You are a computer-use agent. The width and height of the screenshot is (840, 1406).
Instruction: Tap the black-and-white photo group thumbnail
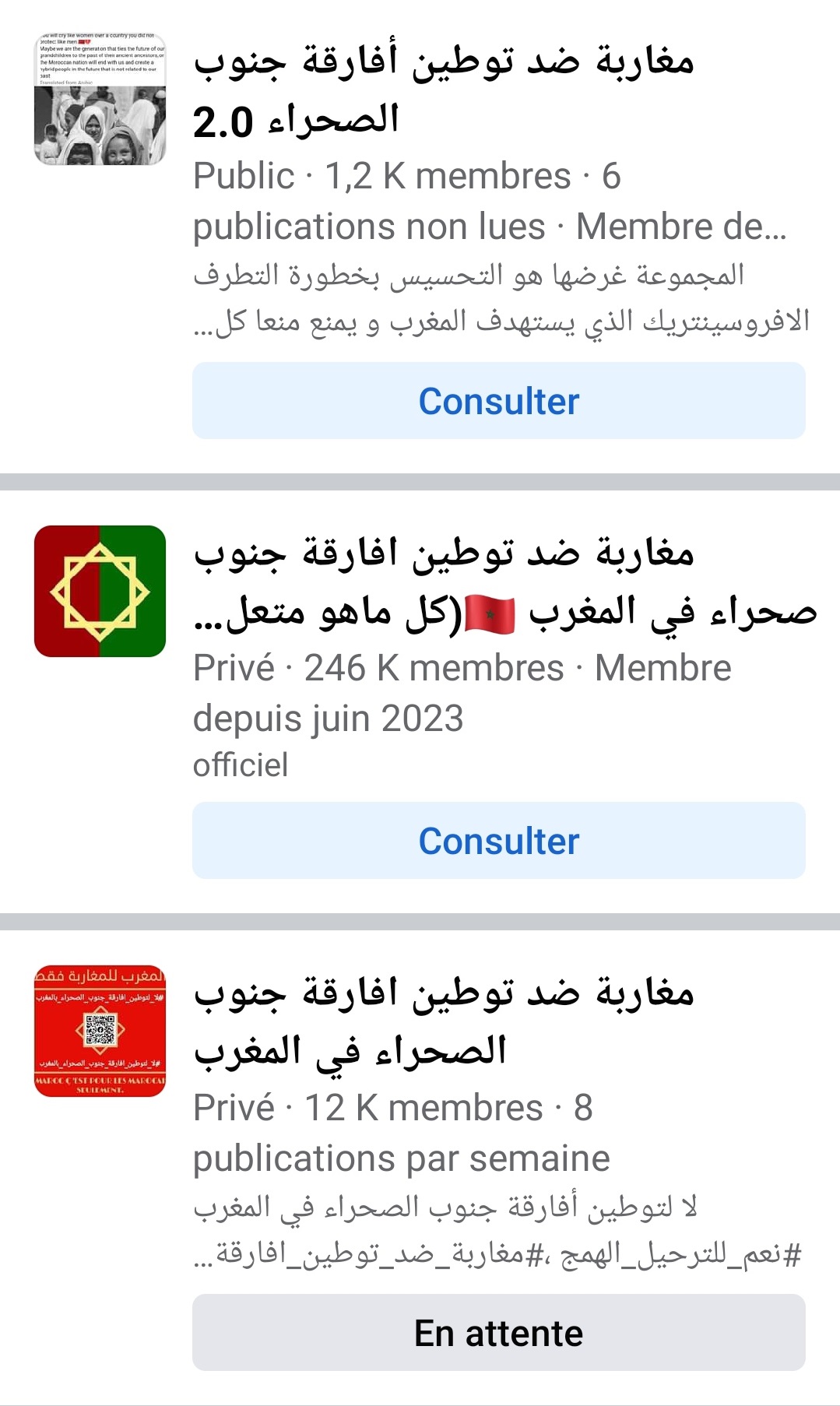point(100,99)
